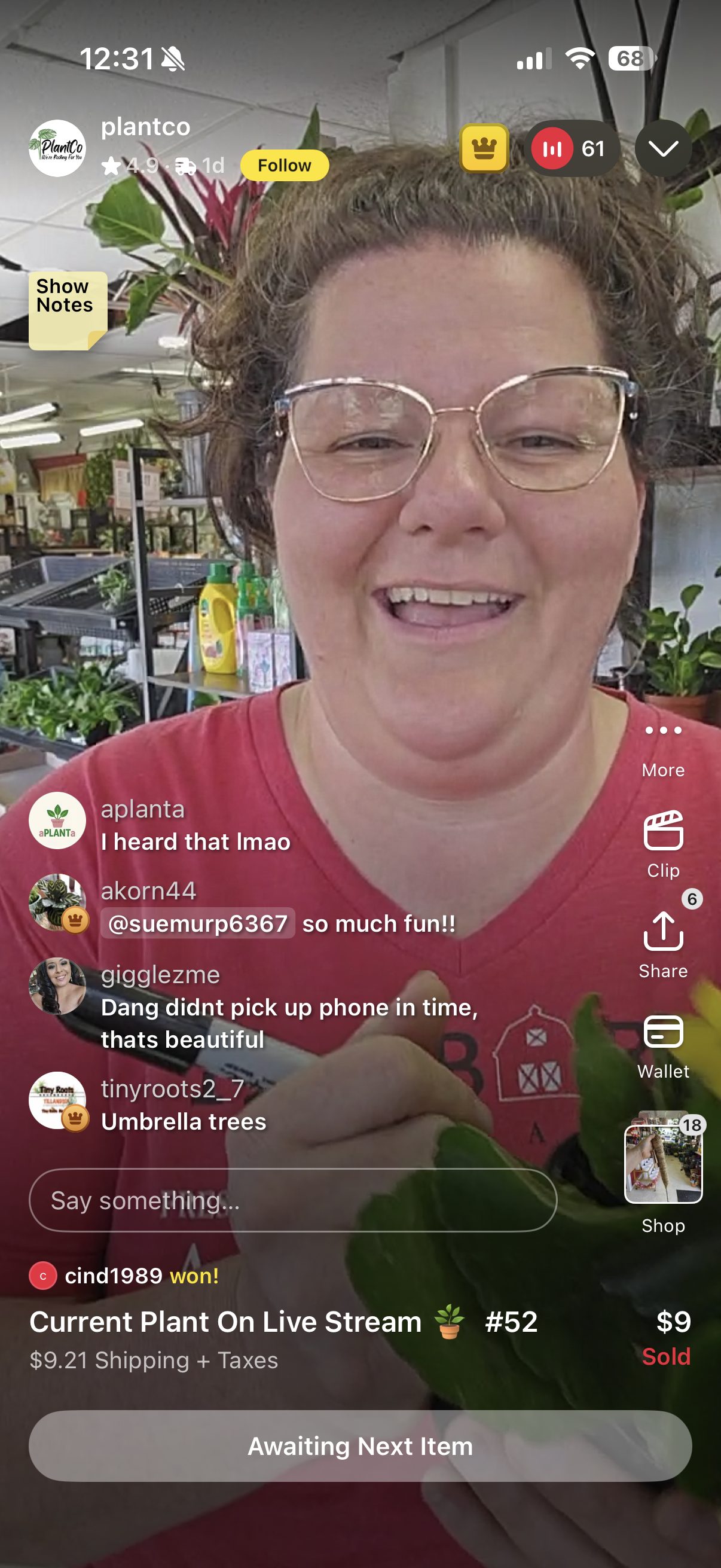Open the More options menu
The width and height of the screenshot is (721, 1568).
click(662, 746)
